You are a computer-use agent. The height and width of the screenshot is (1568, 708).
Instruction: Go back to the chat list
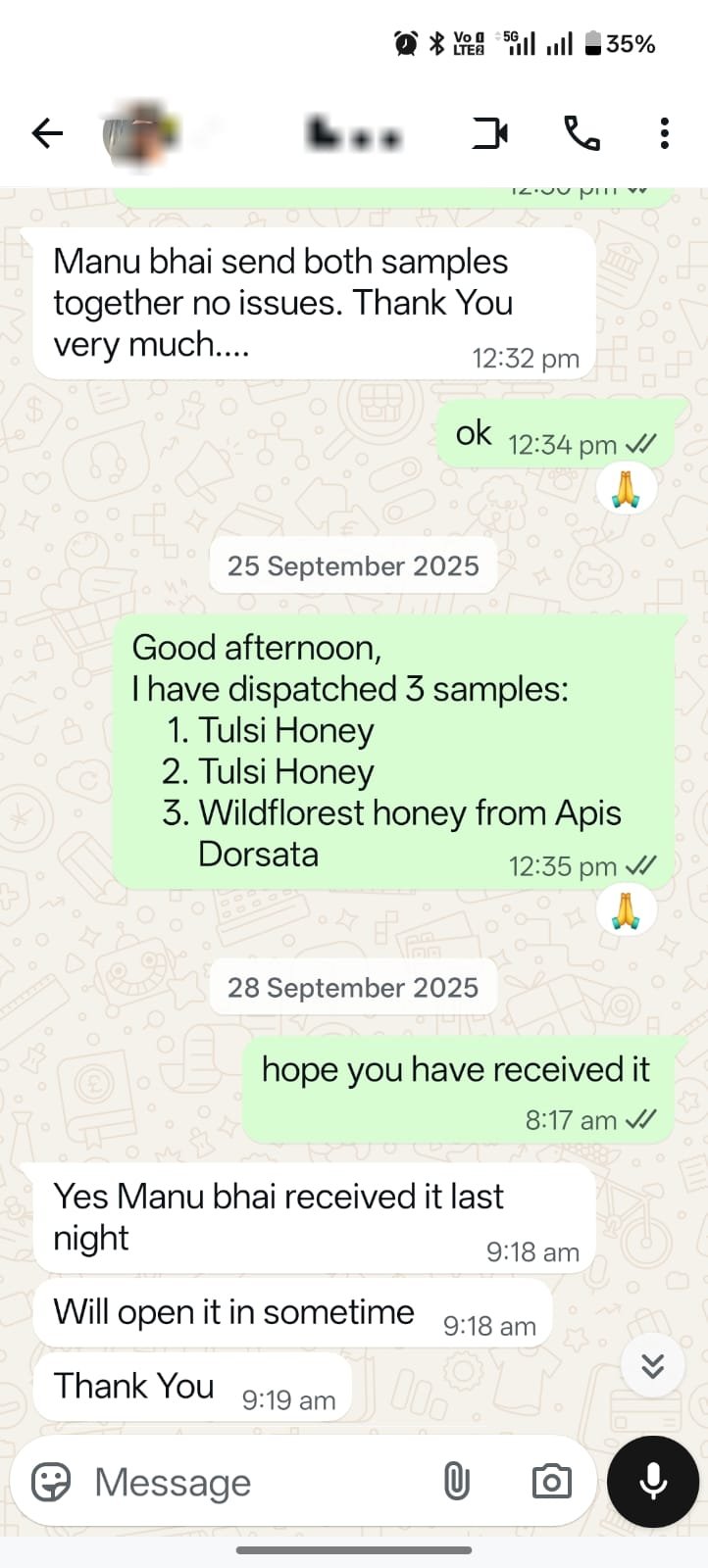coord(47,133)
